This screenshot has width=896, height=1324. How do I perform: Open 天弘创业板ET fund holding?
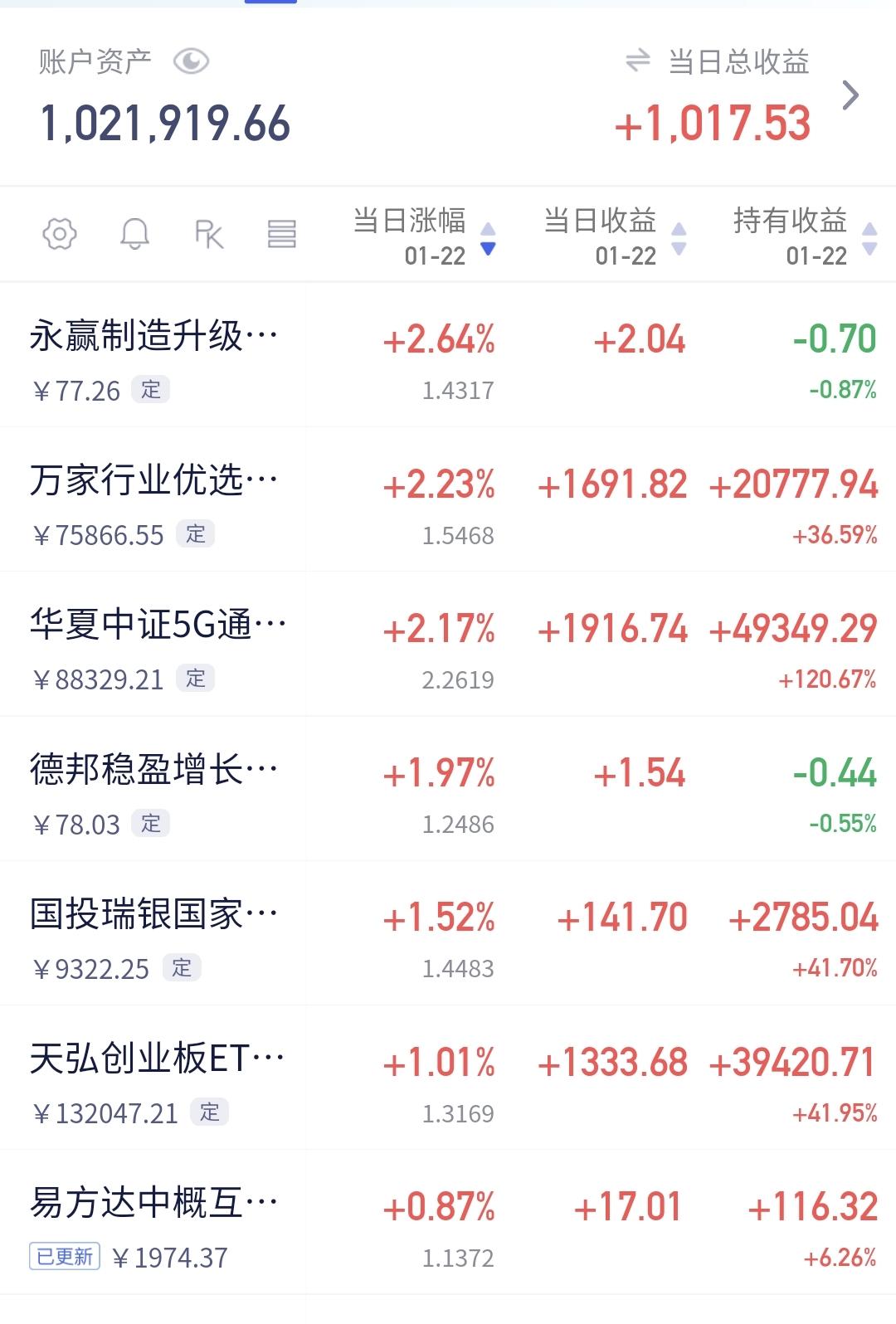[158, 1059]
